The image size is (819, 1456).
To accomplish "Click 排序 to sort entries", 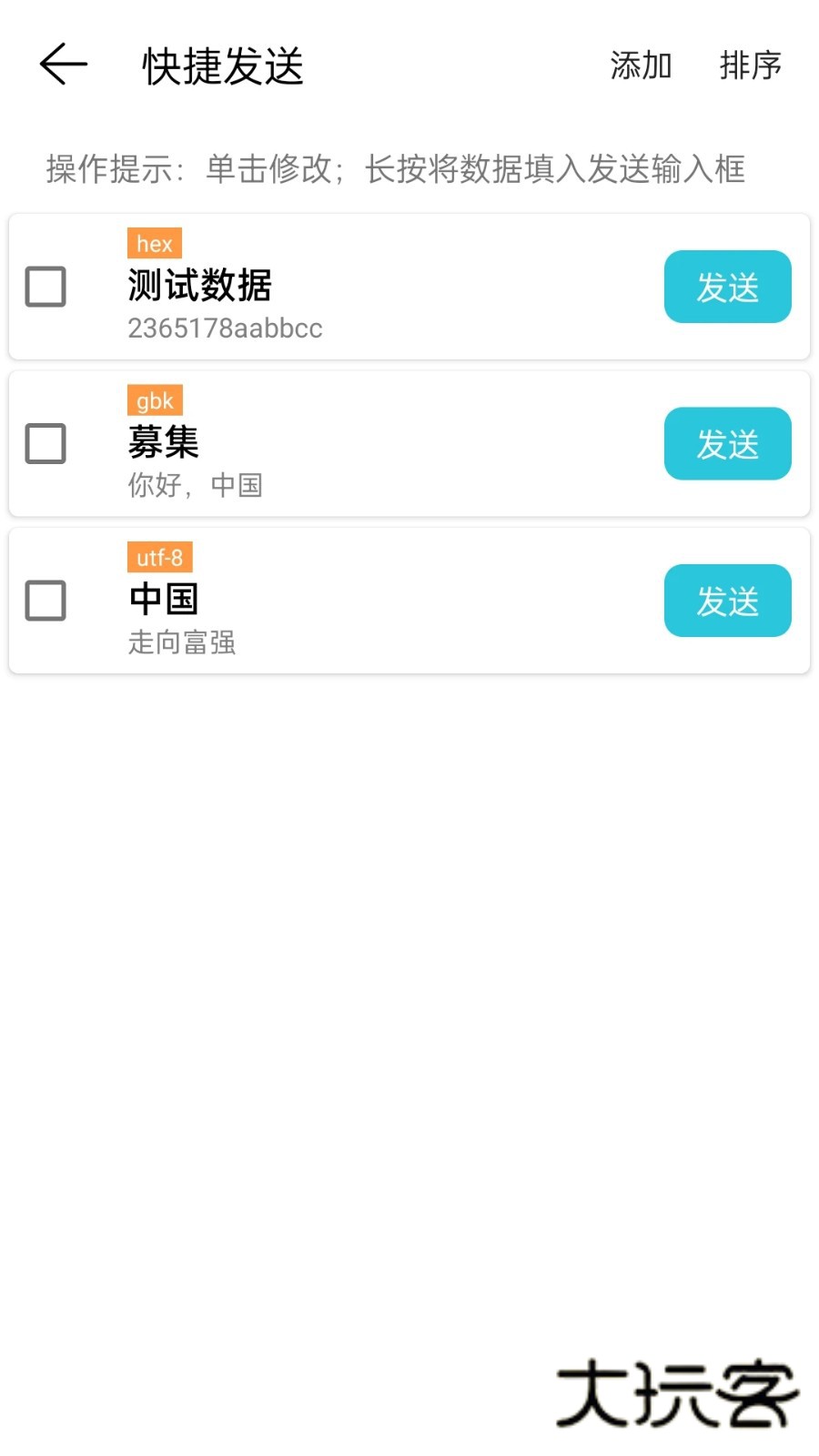I will point(753,66).
